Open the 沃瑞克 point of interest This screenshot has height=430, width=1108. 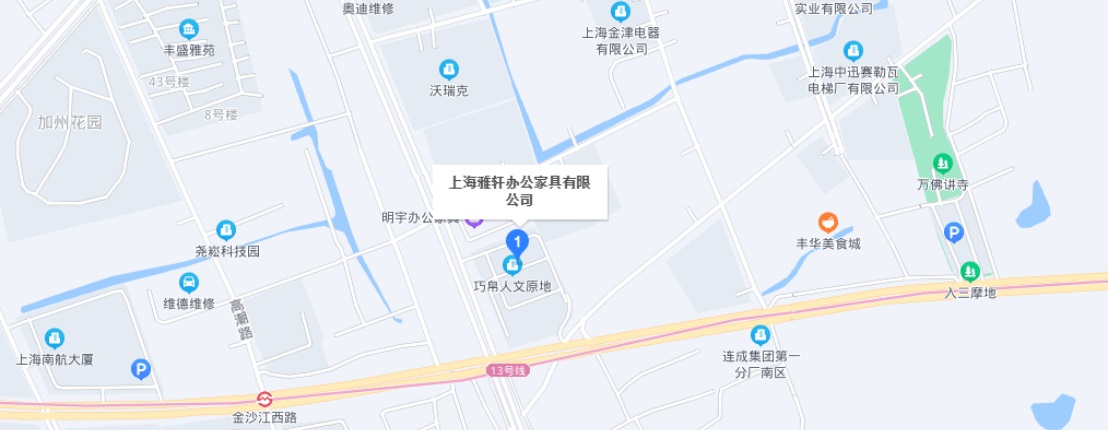[449, 69]
